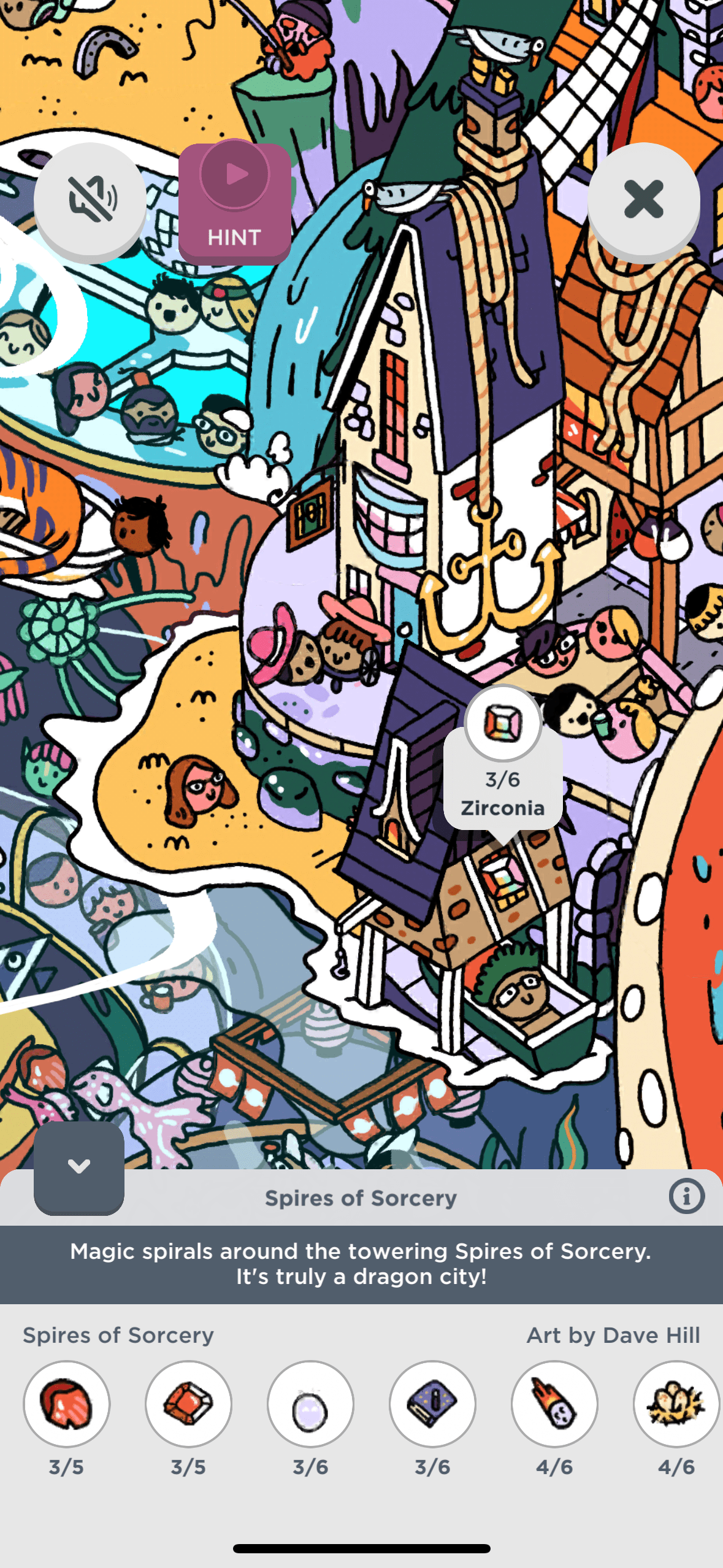Select the red wig item
Screen dimensions: 723x1568
[x=66, y=1404]
